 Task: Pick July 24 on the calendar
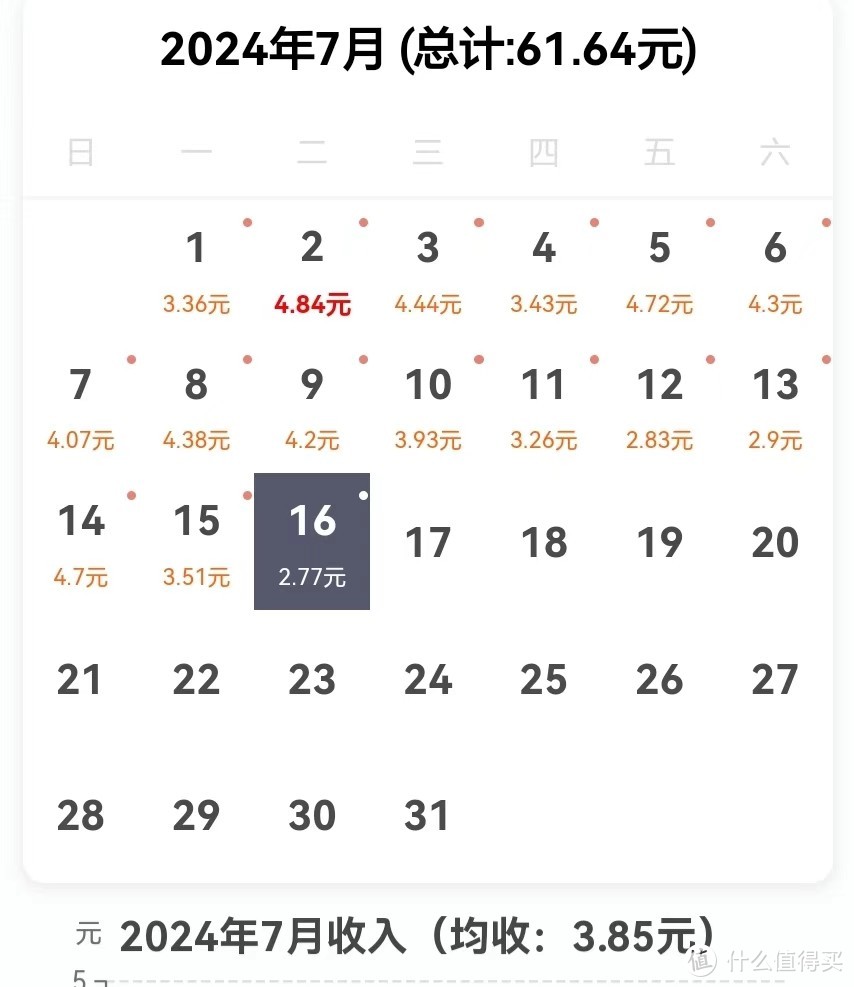pyautogui.click(x=428, y=680)
